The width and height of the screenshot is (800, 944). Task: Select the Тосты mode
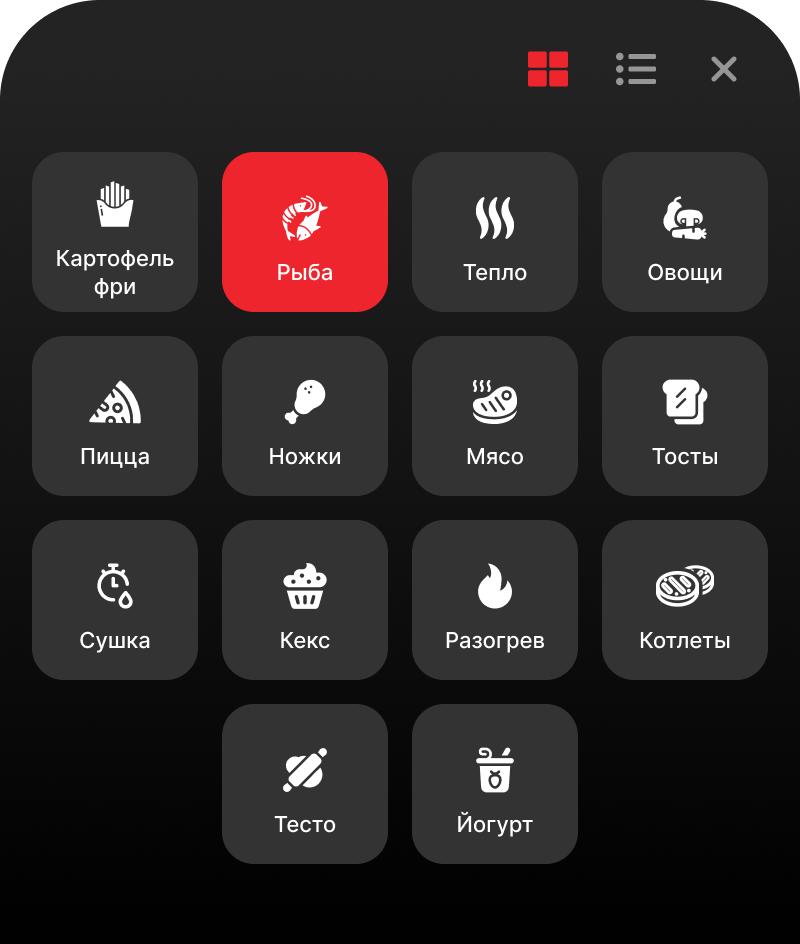point(685,416)
